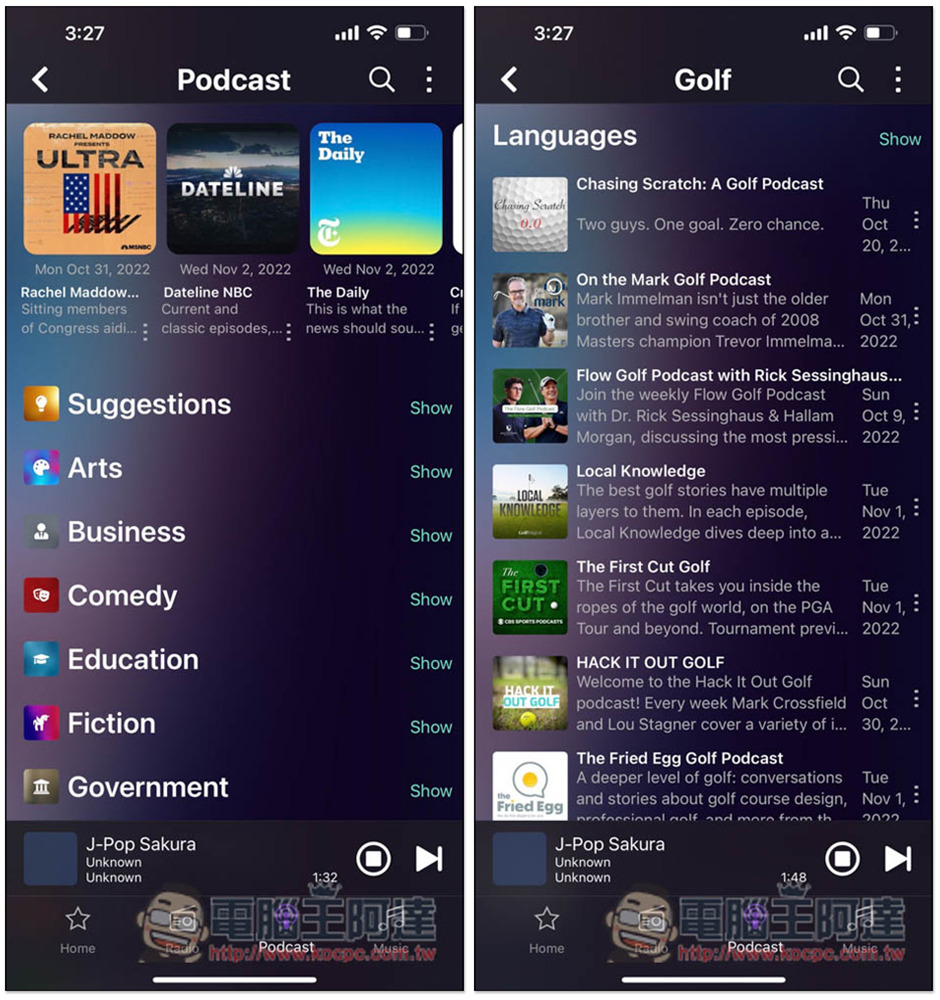Open the Dateline NBC podcast tile
Screen dimensions: 940x1000
[233, 188]
